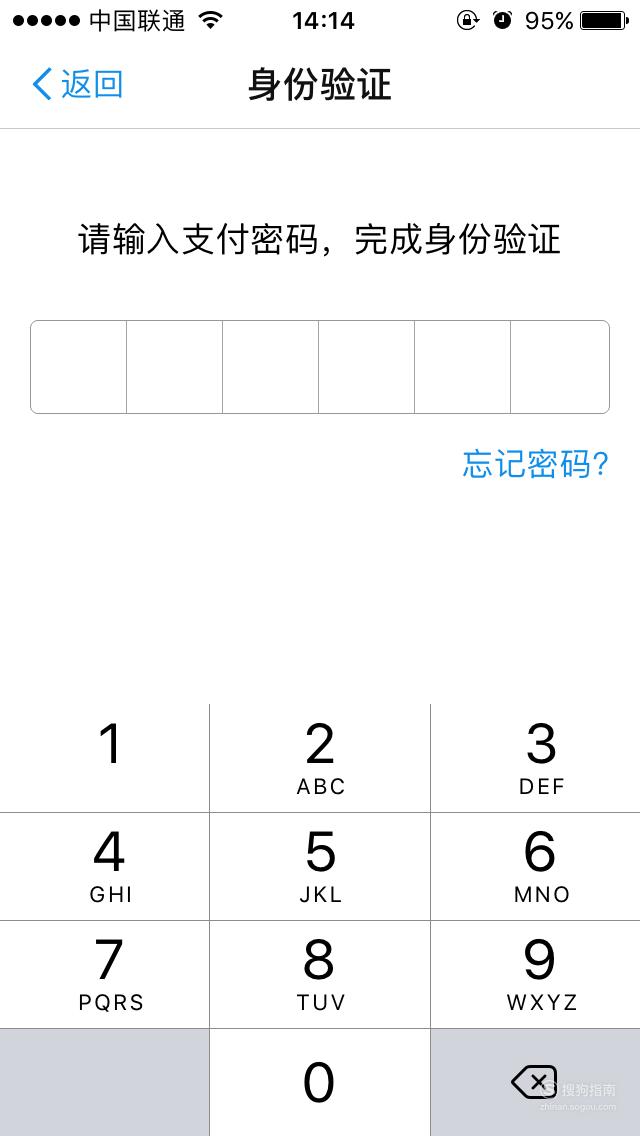Screen dimensions: 640x1136
Task: Enter digit 8 TUV
Action: pos(320,974)
